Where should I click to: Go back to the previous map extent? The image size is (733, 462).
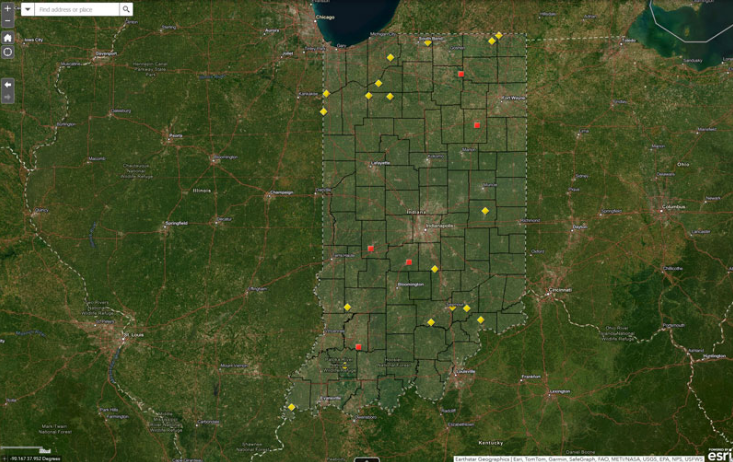8,85
